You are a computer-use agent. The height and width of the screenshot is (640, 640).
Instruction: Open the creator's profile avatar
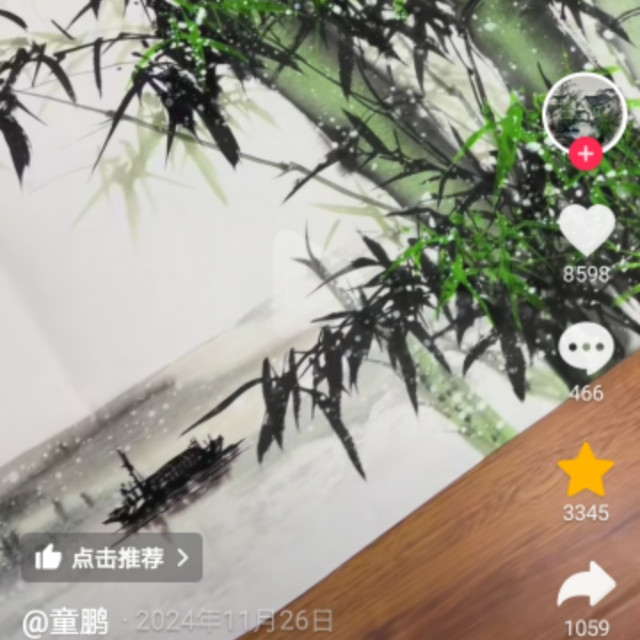(584, 112)
